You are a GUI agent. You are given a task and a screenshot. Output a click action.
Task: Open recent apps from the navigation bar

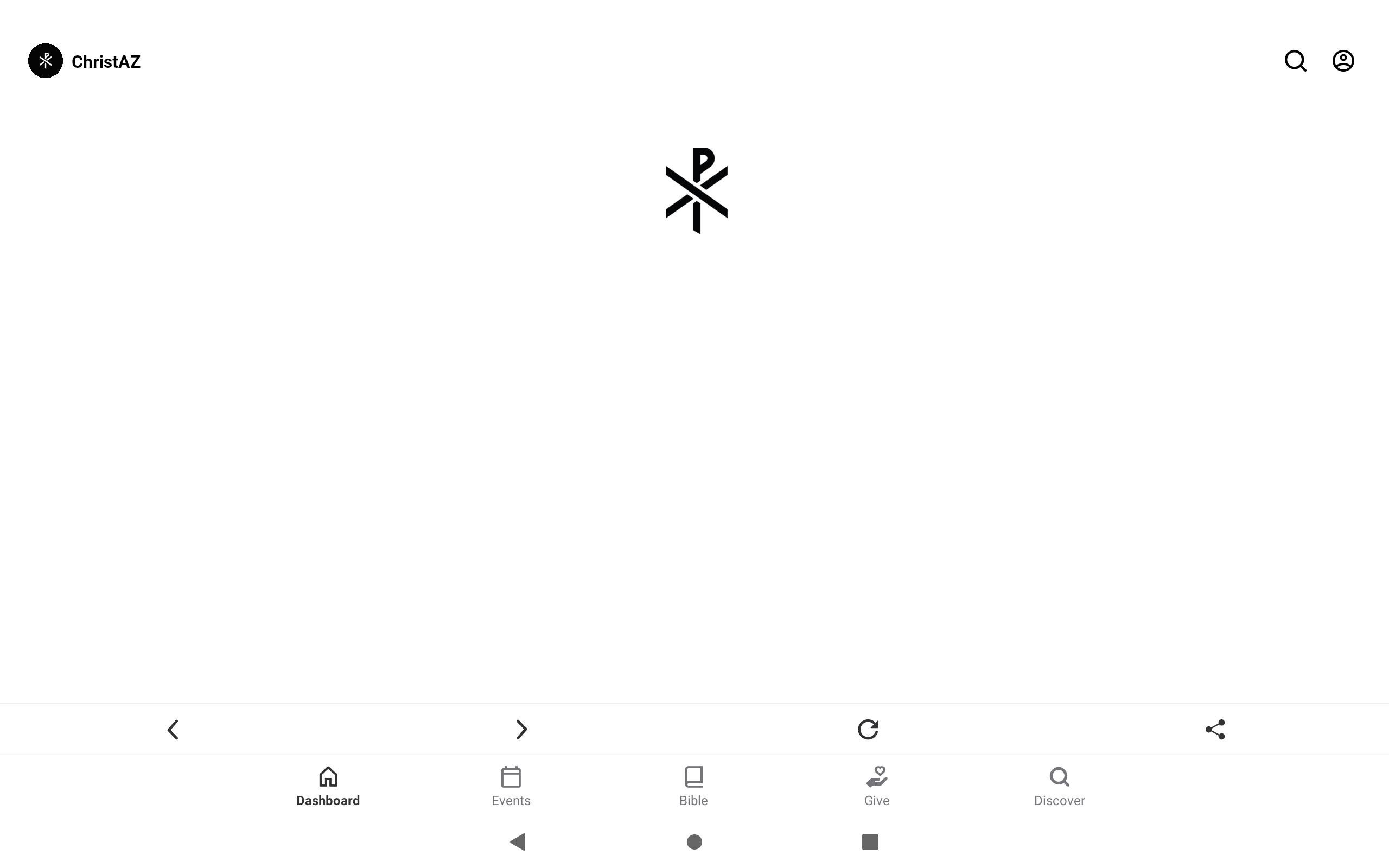click(x=870, y=841)
